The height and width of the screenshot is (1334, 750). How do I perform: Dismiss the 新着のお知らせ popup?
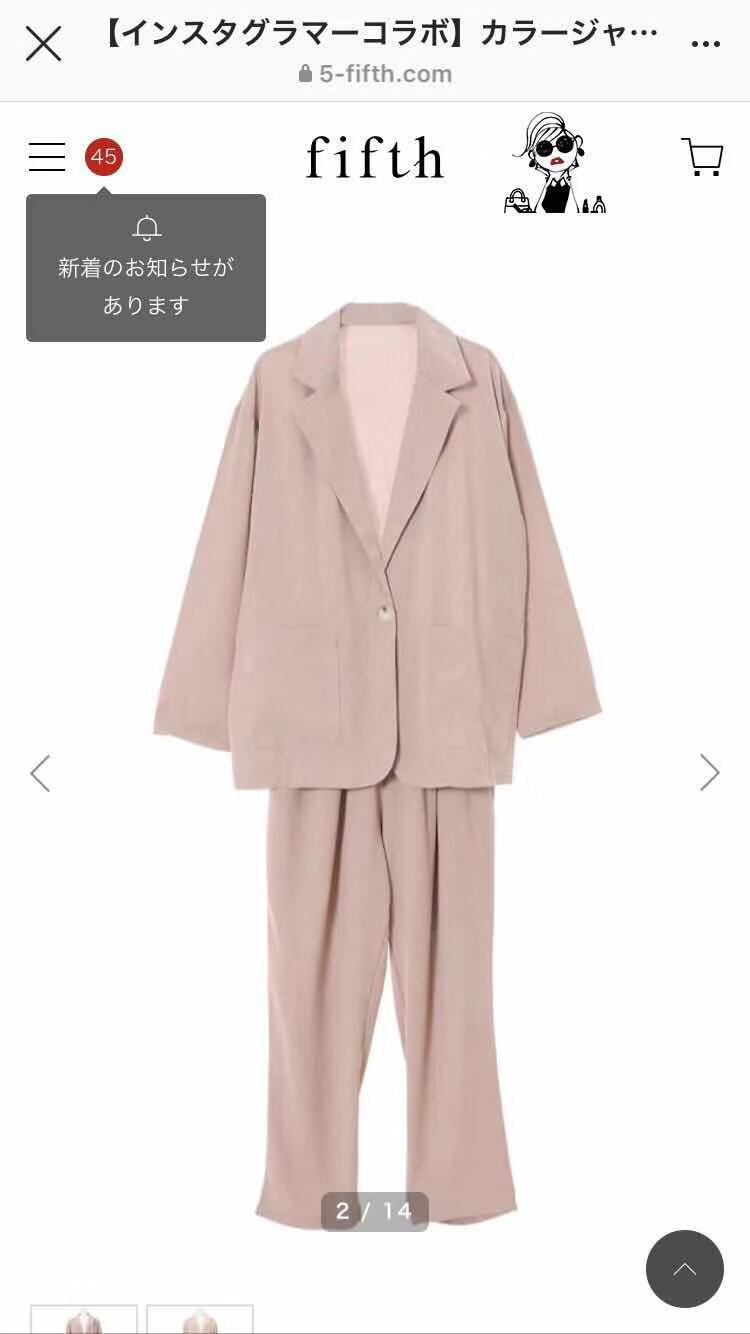(x=146, y=265)
